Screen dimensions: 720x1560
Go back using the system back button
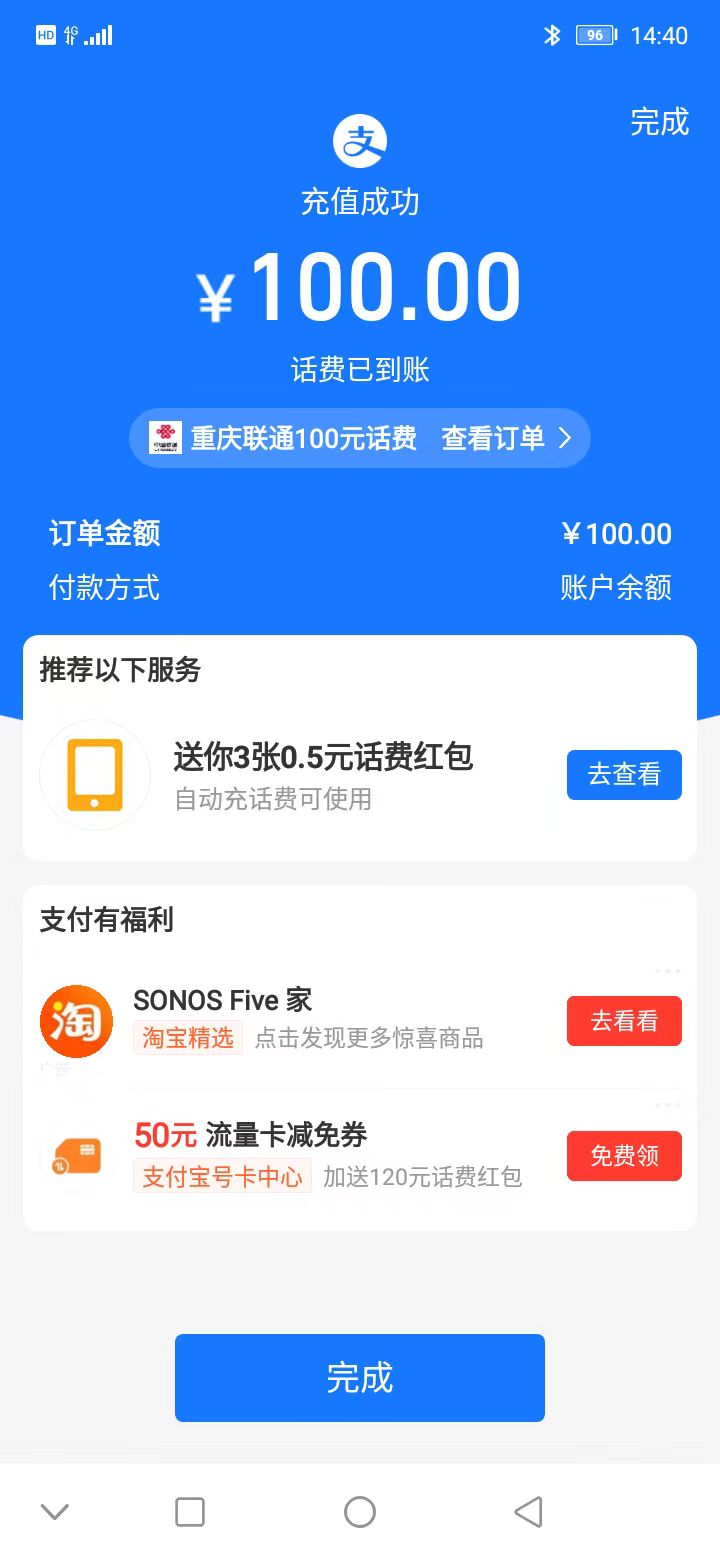tap(528, 1511)
